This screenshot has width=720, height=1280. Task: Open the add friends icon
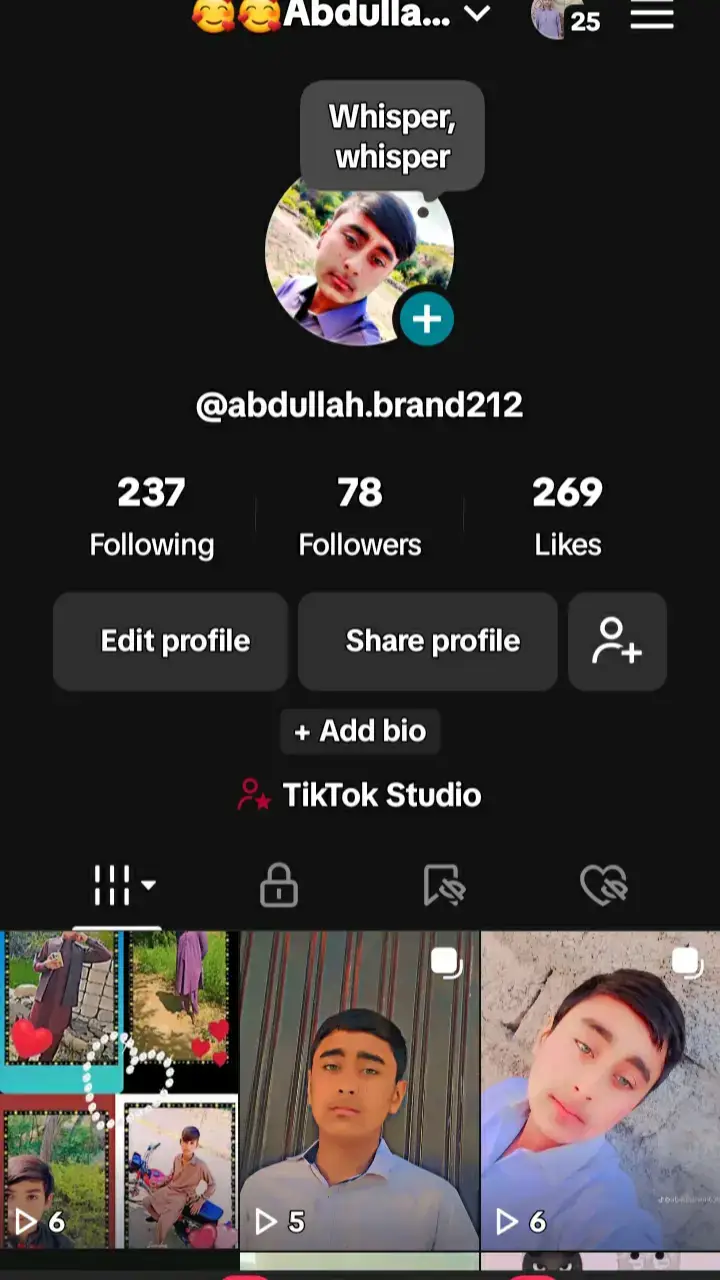pyautogui.click(x=616, y=641)
